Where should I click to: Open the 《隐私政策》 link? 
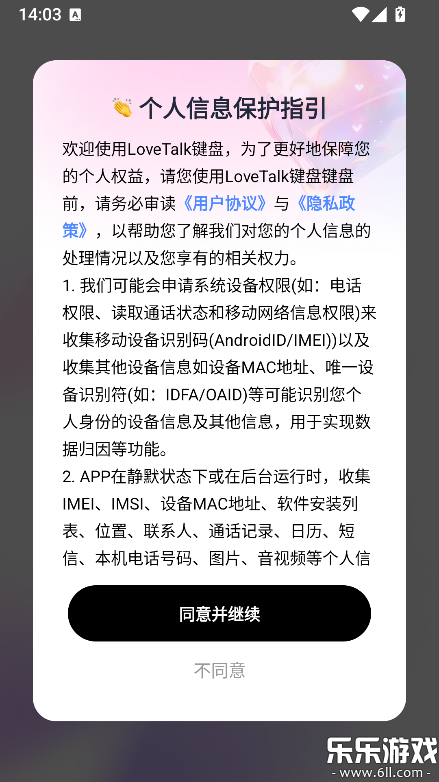(324, 203)
